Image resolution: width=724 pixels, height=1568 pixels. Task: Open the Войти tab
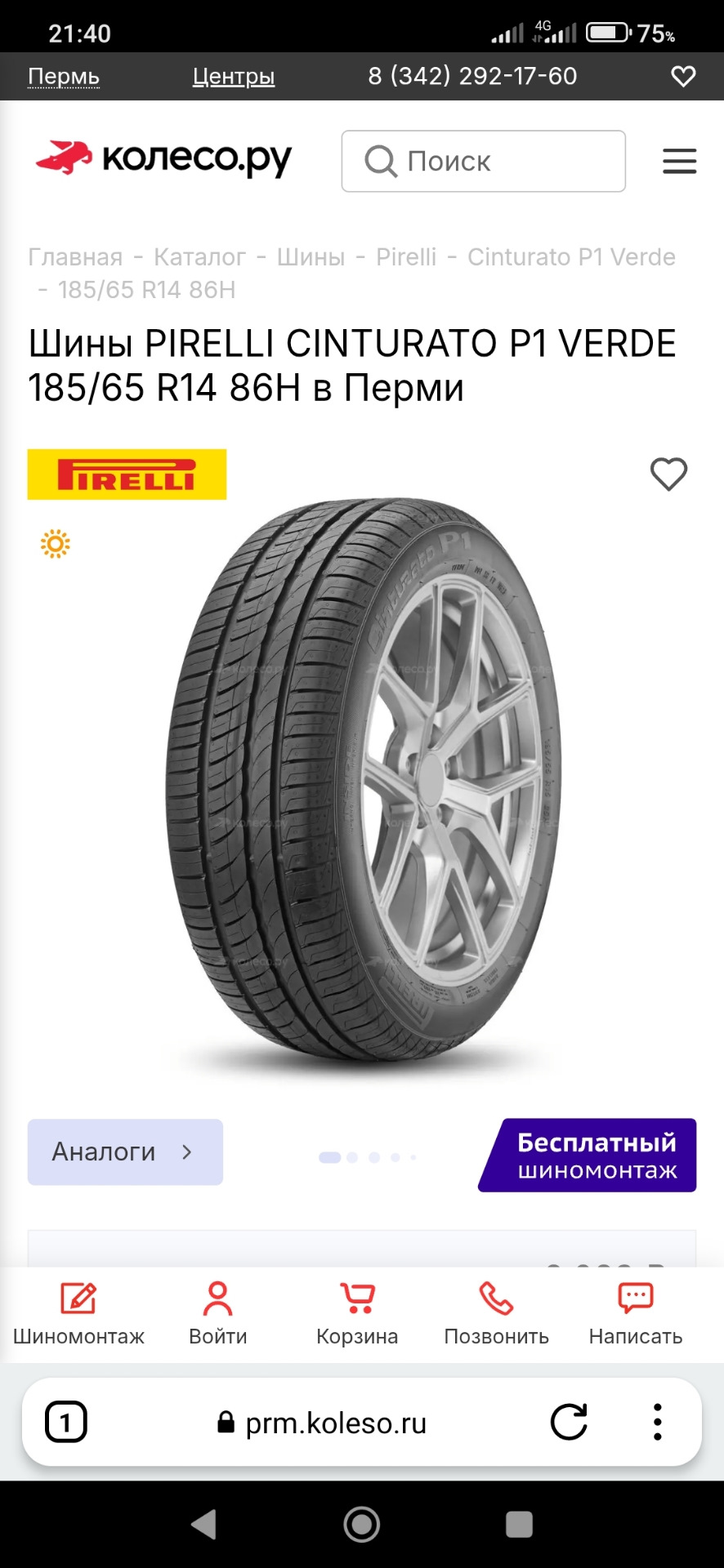coord(217,1313)
